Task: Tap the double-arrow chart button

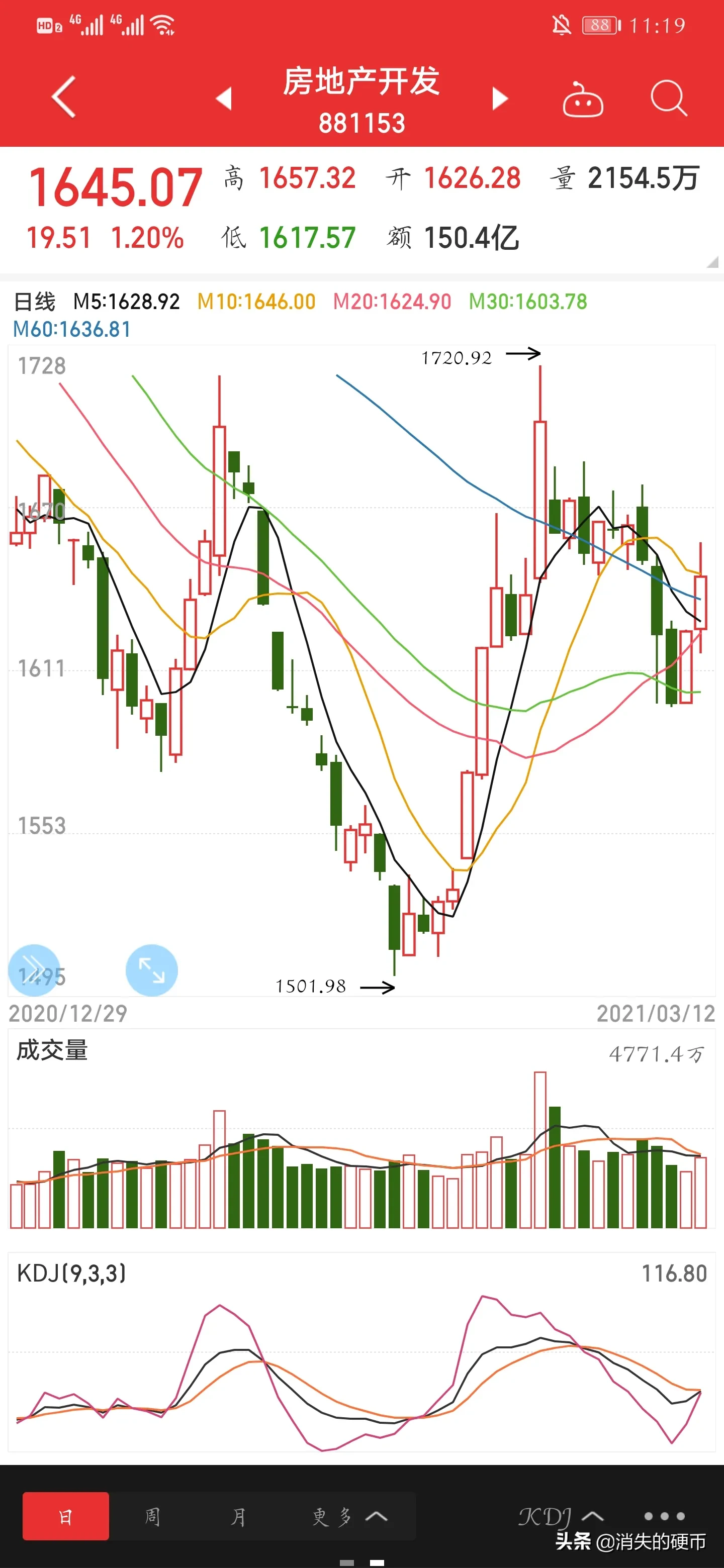Action: (x=34, y=969)
